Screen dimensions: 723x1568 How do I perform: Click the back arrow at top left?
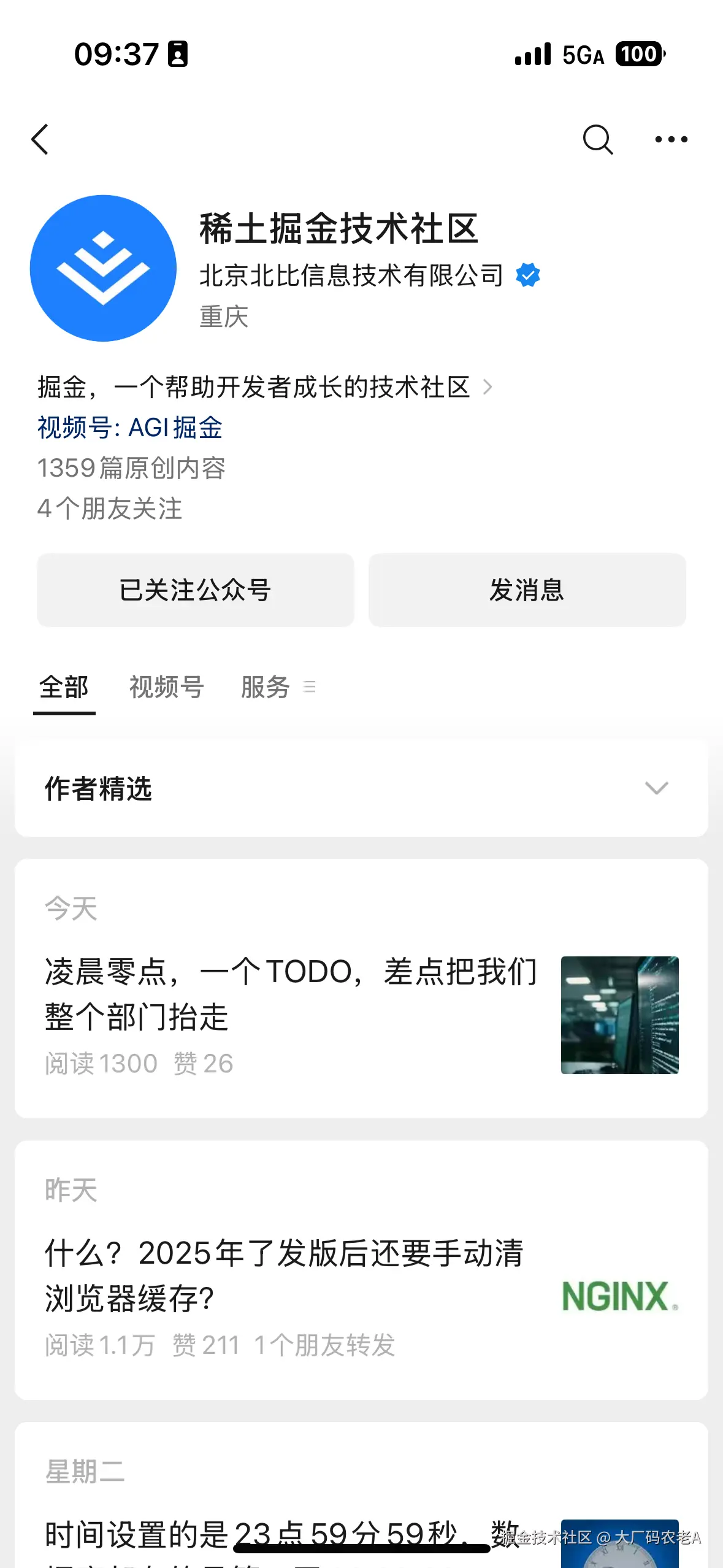coord(40,139)
